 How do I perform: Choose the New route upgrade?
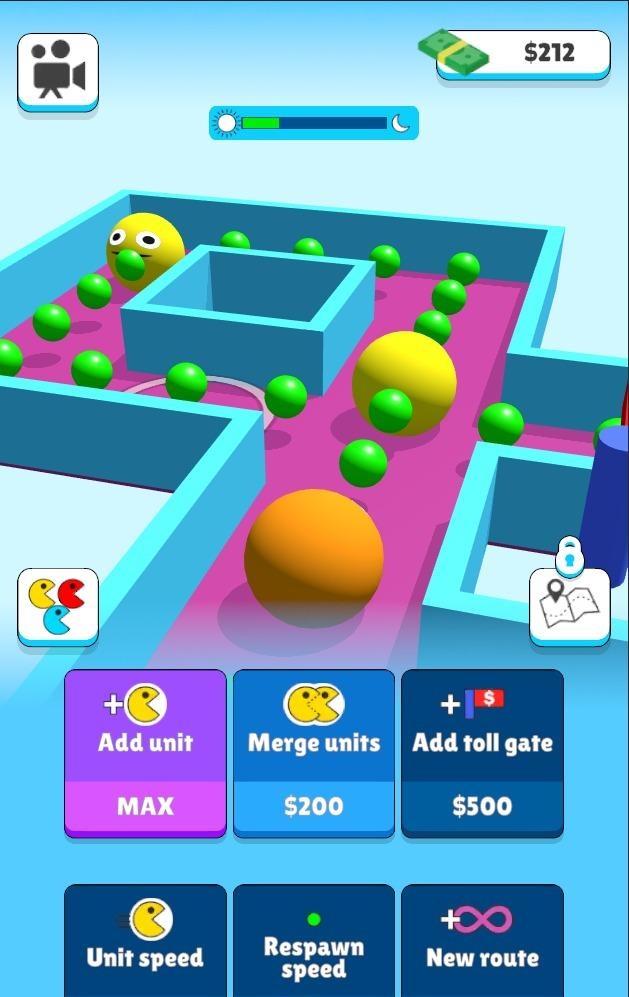pos(482,940)
